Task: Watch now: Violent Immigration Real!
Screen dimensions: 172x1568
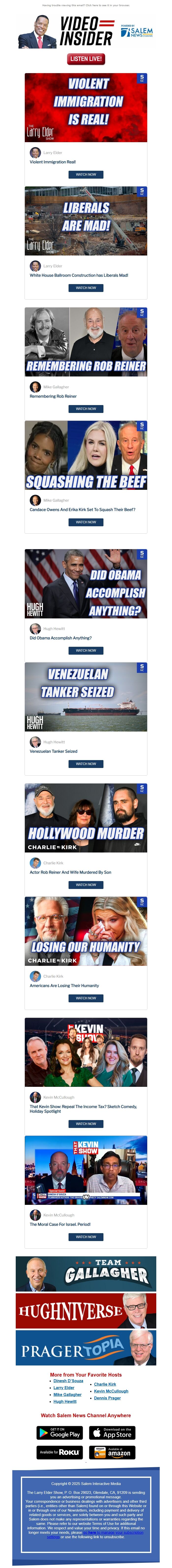Action: pyautogui.click(x=86, y=174)
